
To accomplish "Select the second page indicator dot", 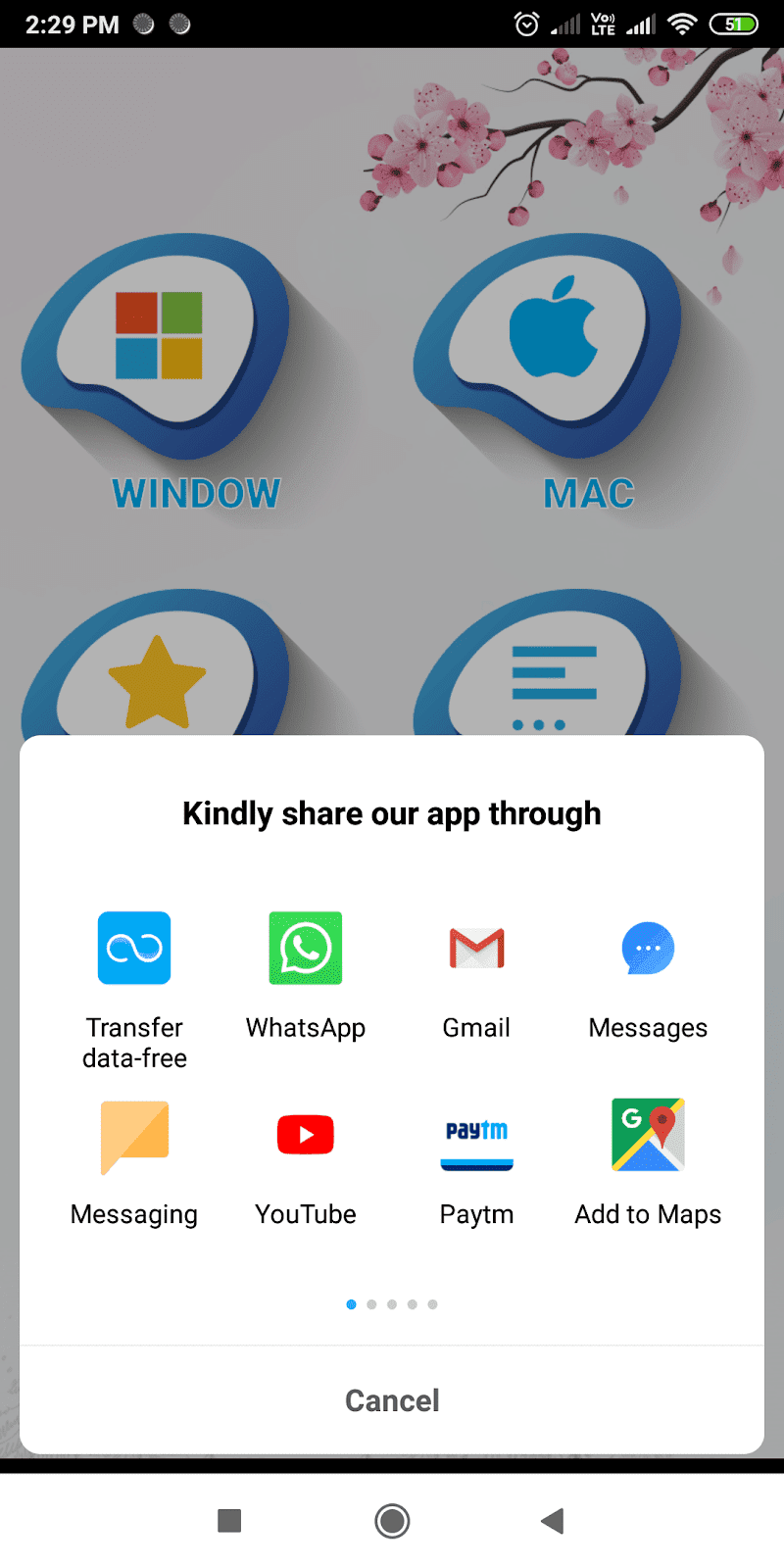I will (x=371, y=1304).
